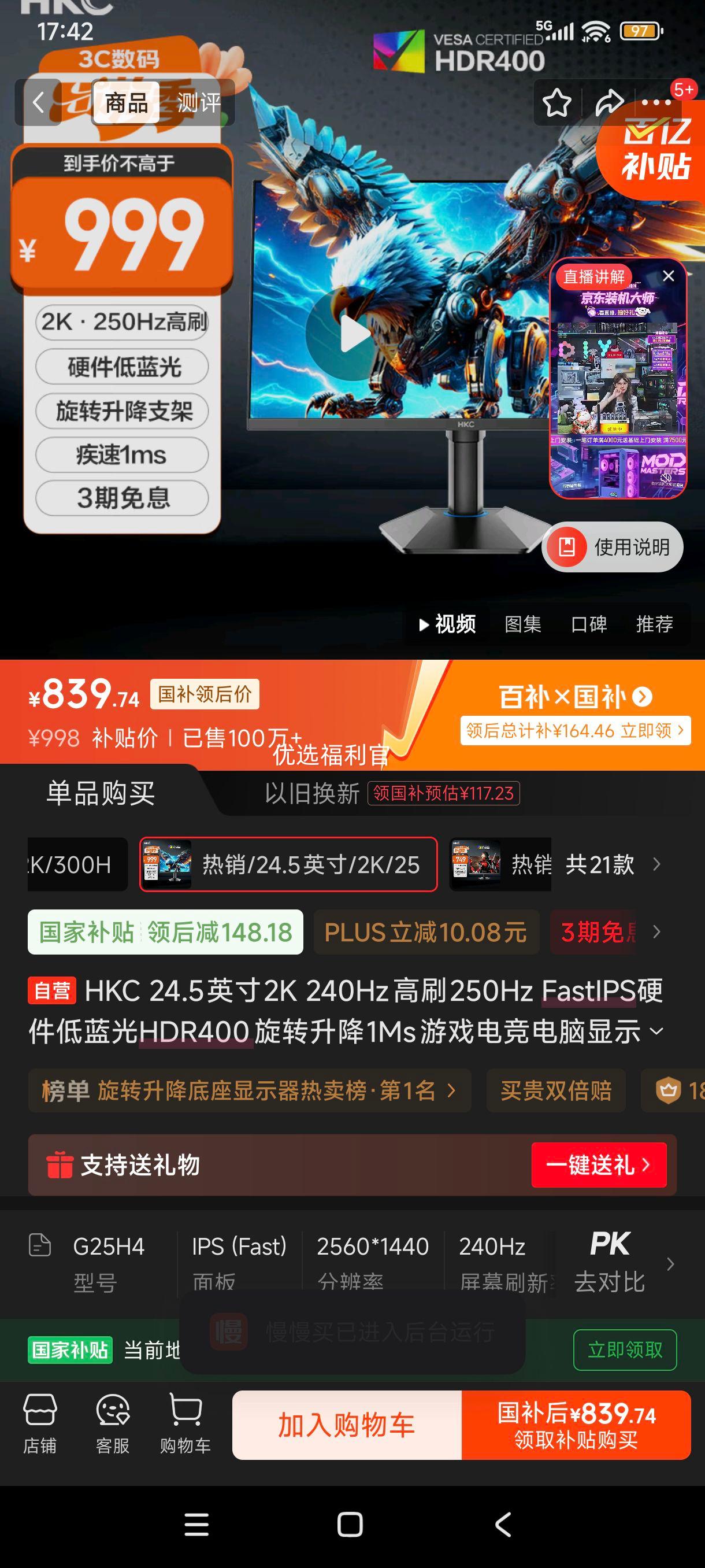Close the 直播讲解 live preview
The width and height of the screenshot is (705, 1568).
click(669, 276)
